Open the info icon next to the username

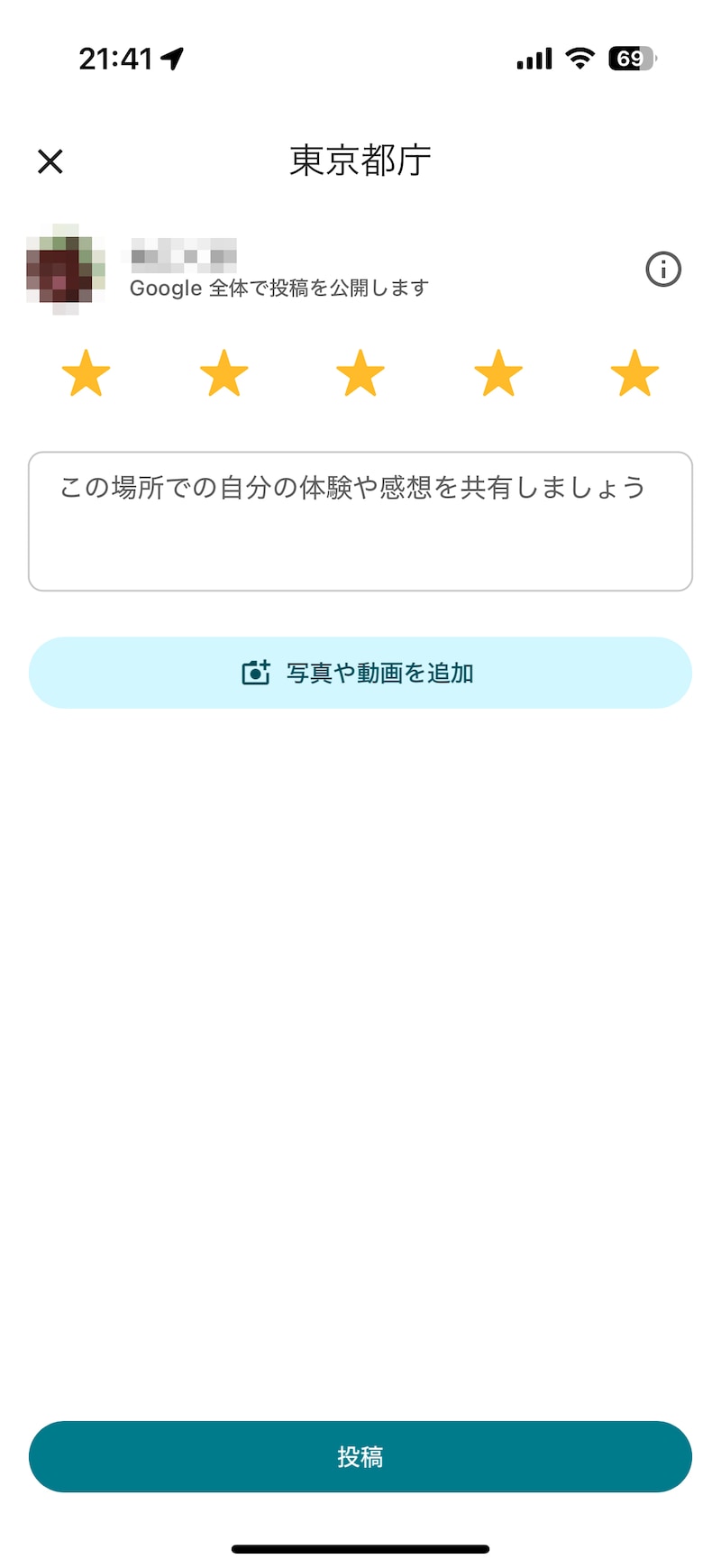(x=663, y=269)
